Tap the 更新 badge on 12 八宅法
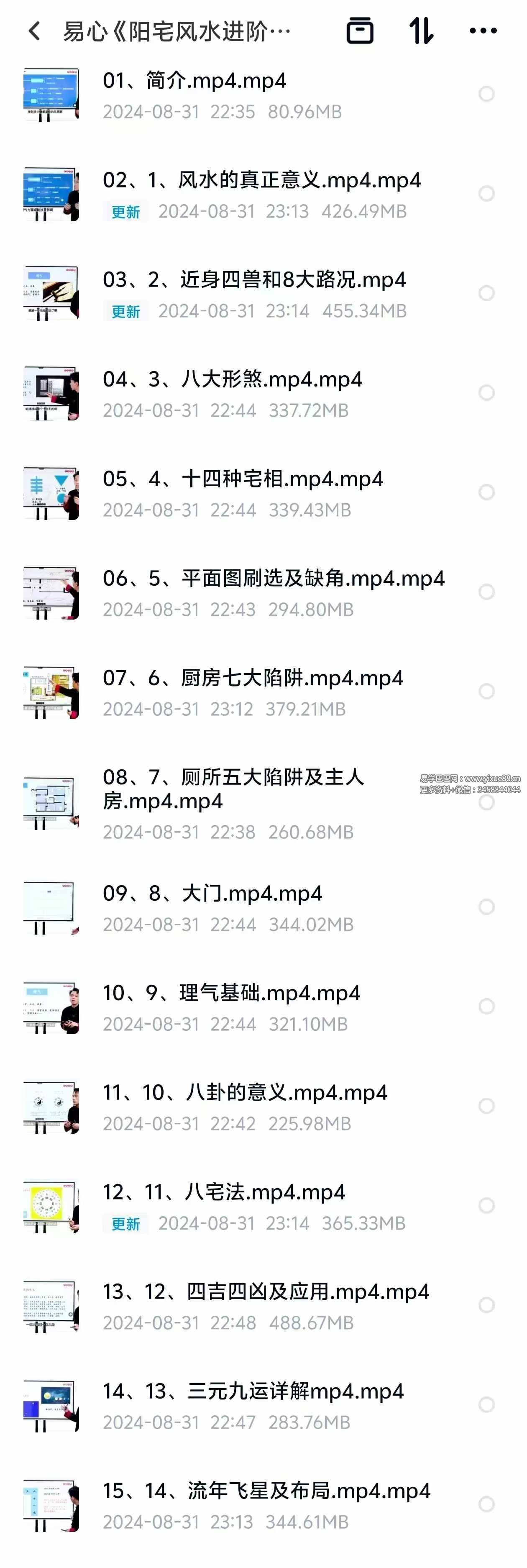The height and width of the screenshot is (1568, 527). pyautogui.click(x=125, y=1223)
